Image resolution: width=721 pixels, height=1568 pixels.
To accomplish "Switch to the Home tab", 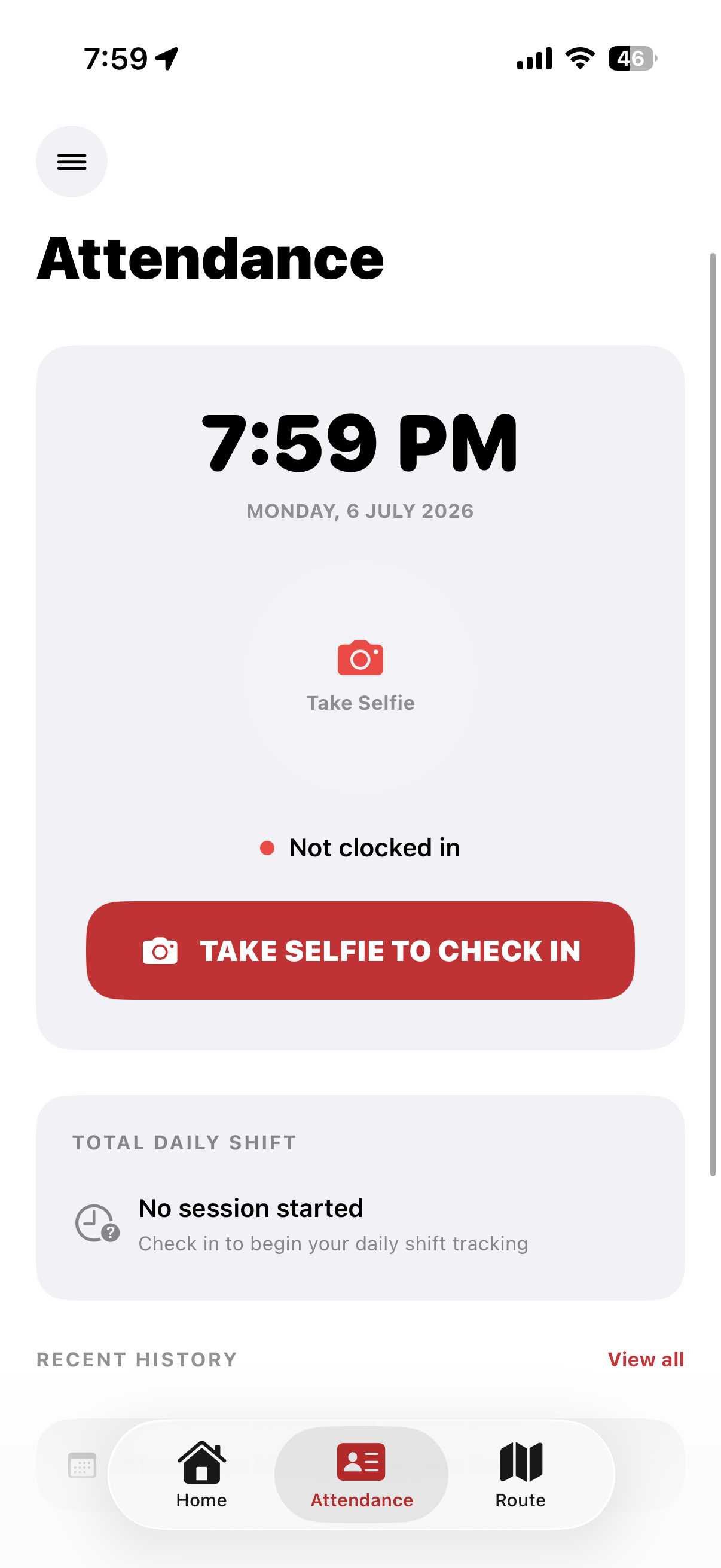I will tap(201, 1474).
